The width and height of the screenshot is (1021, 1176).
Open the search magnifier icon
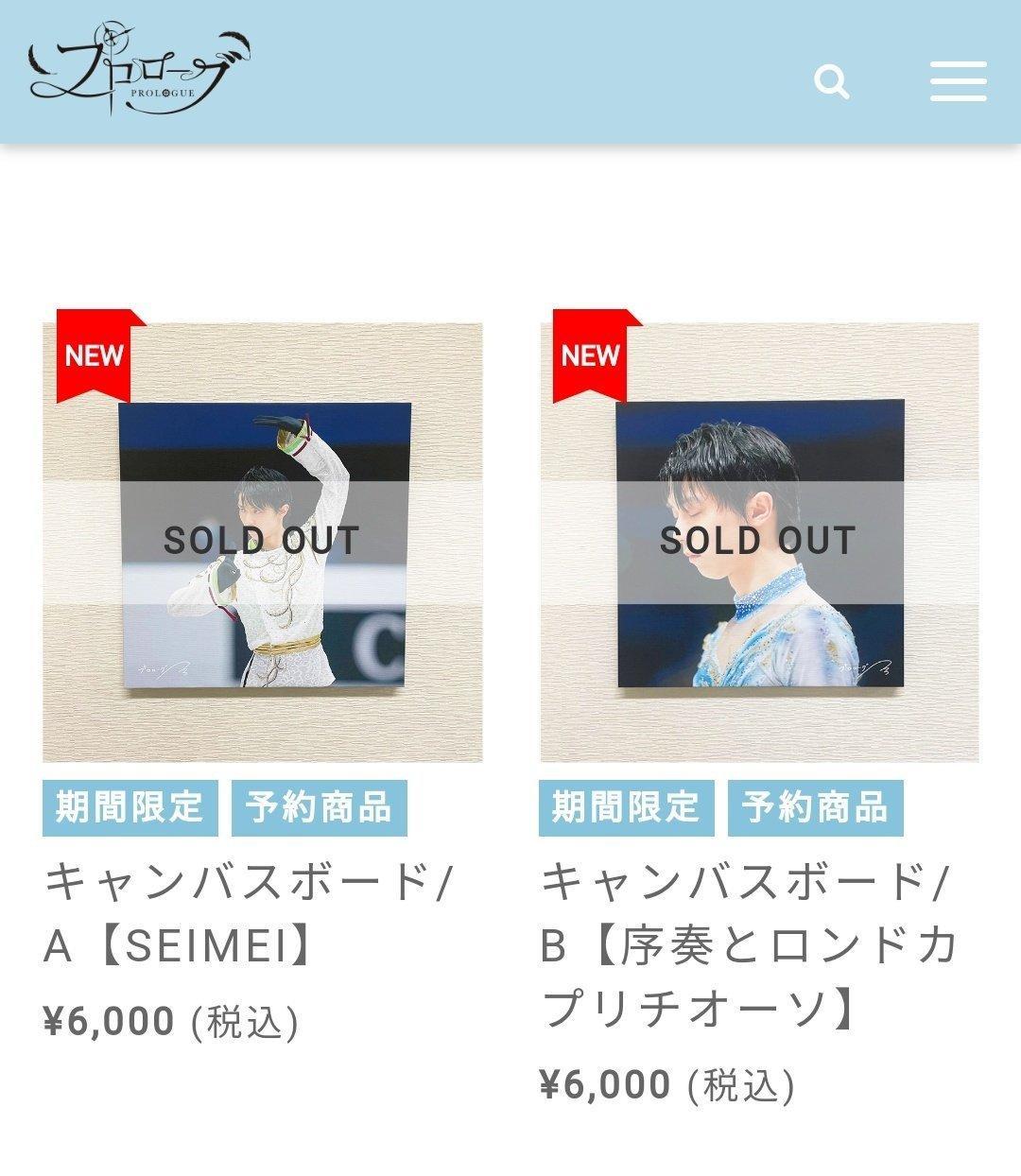pyautogui.click(x=831, y=82)
